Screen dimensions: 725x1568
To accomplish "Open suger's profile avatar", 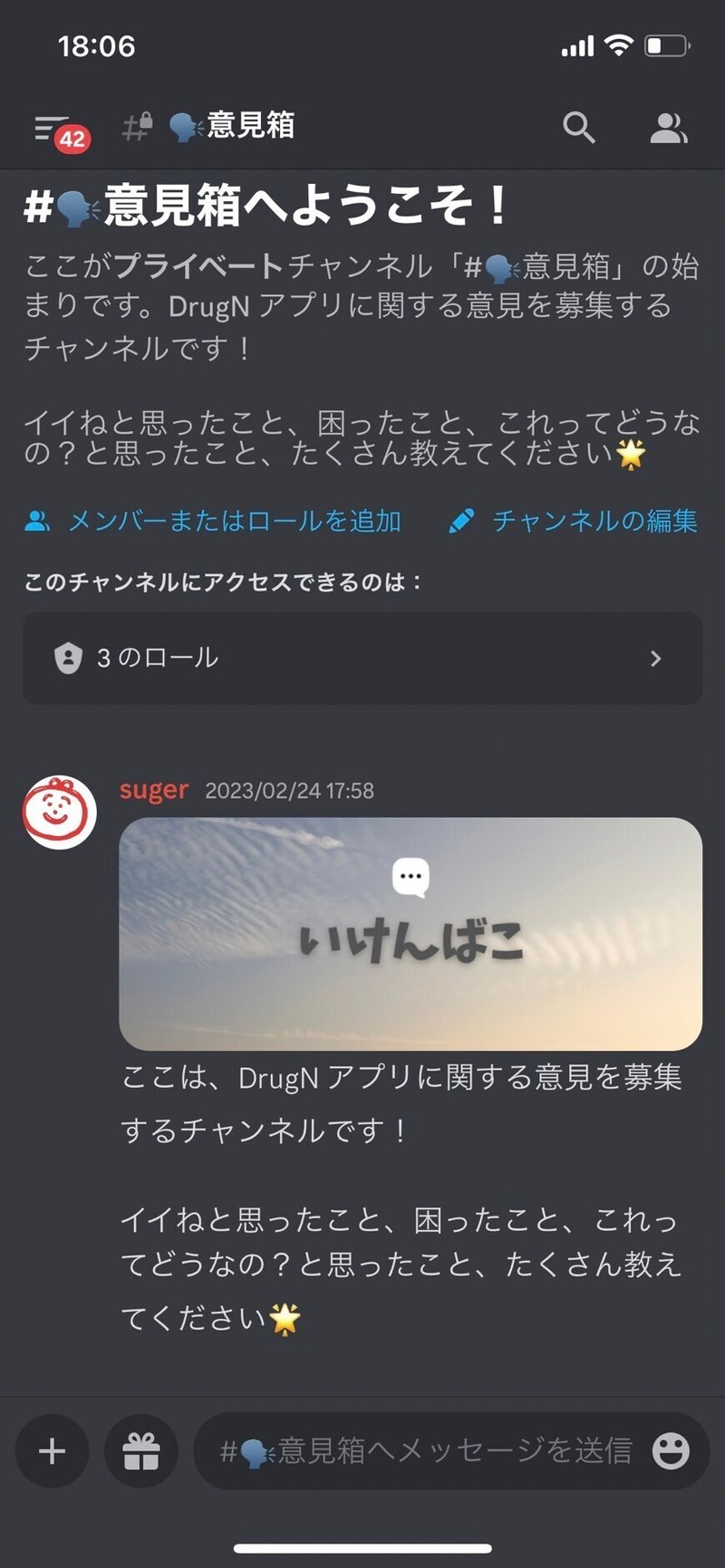I will click(x=59, y=812).
